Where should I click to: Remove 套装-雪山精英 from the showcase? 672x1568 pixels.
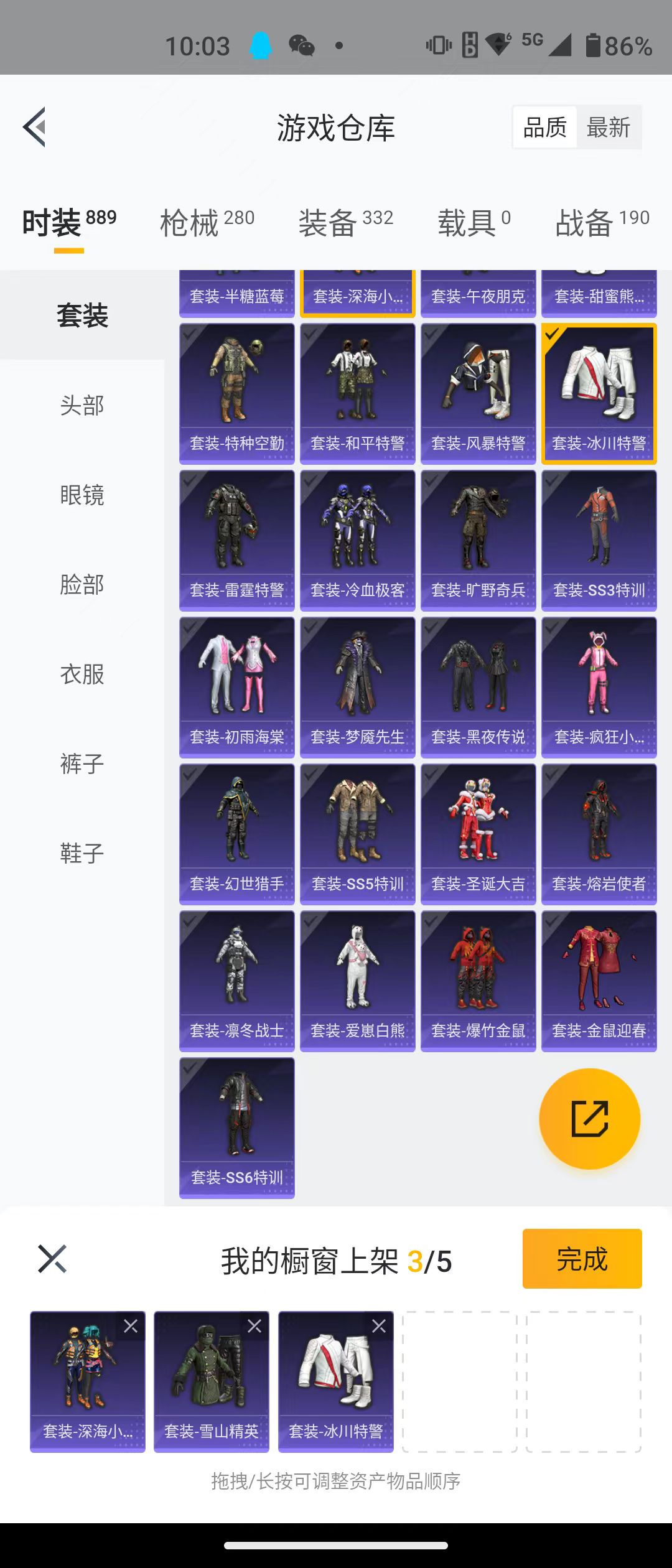click(254, 1326)
